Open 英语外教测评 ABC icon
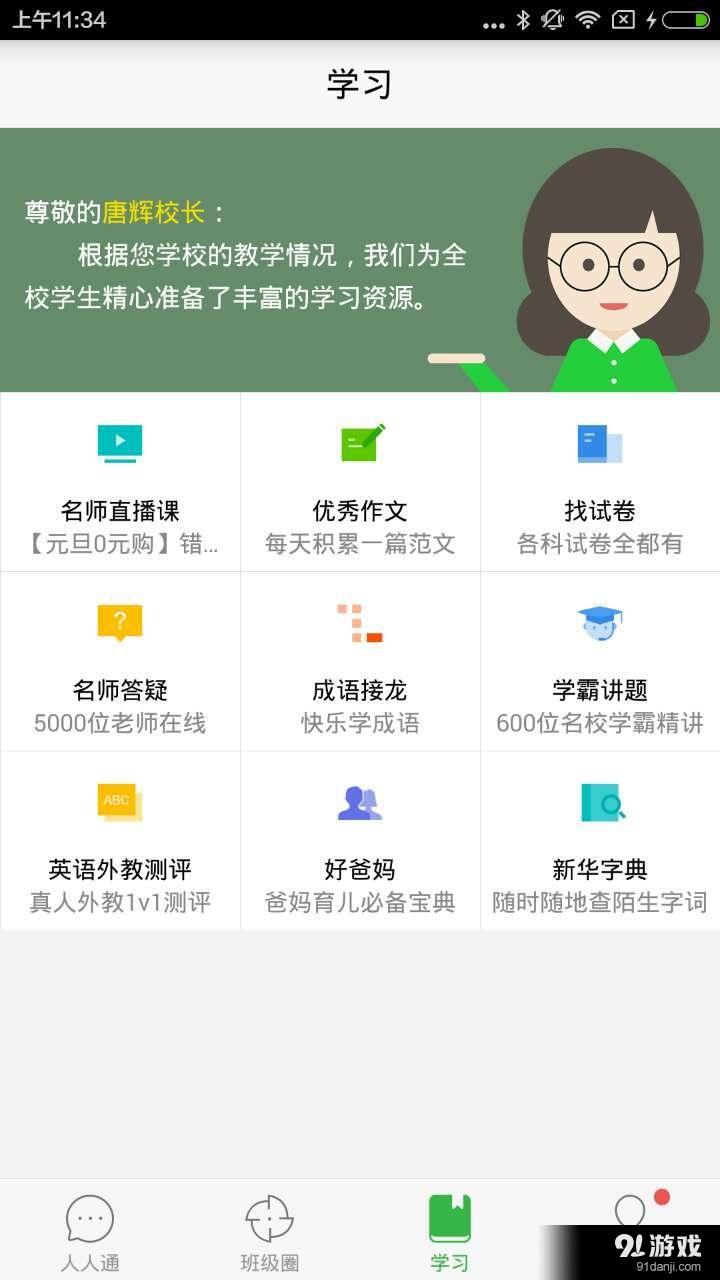The image size is (720, 1280). tap(120, 801)
